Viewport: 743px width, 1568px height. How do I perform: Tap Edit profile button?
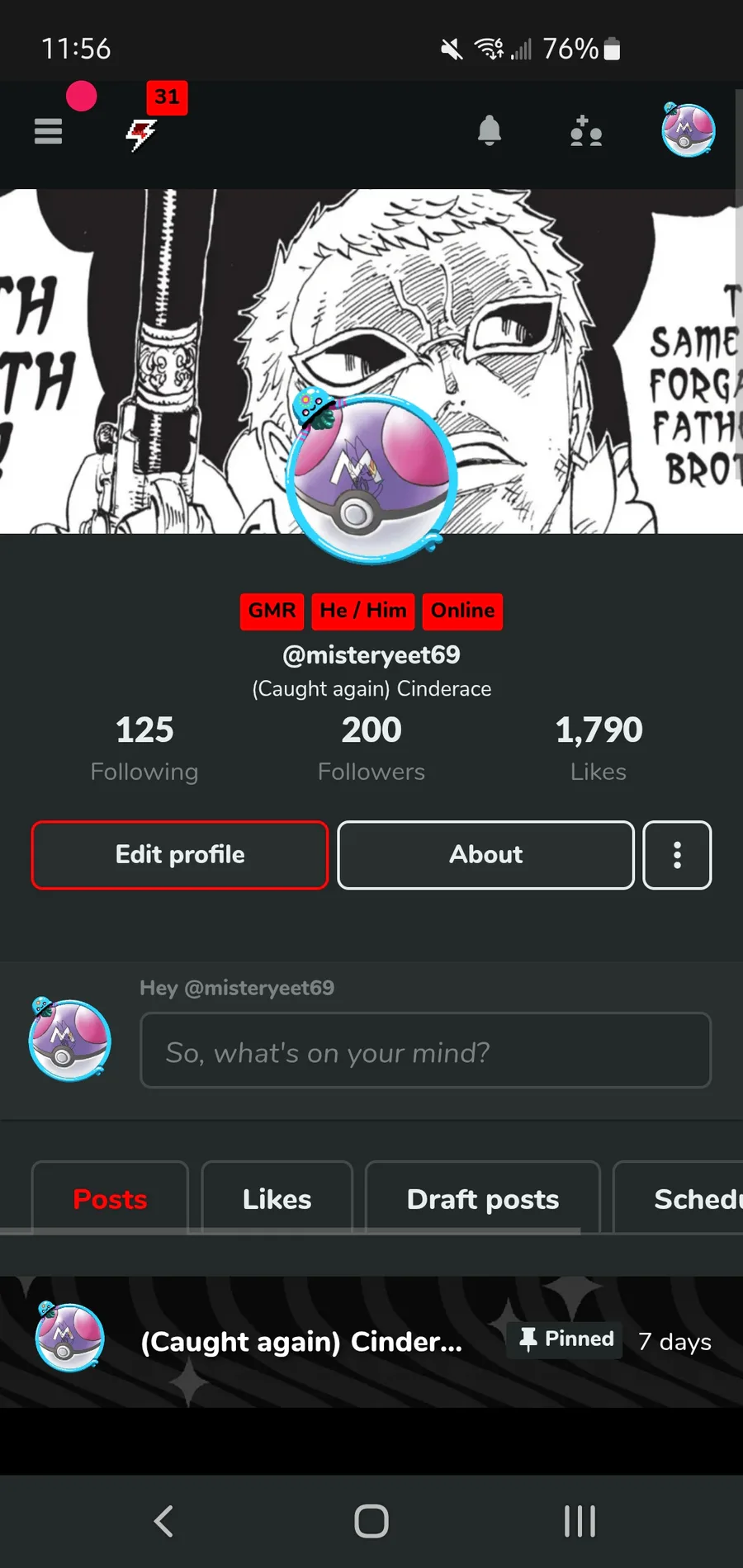(x=180, y=855)
